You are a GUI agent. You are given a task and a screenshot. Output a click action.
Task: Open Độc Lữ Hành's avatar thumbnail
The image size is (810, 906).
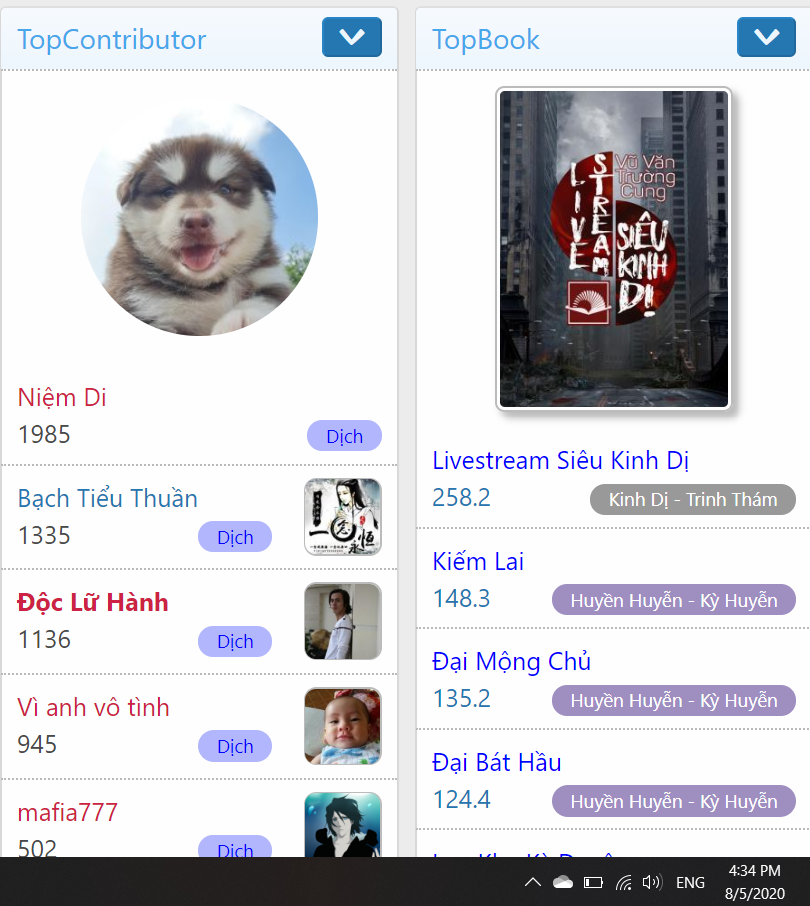click(x=343, y=621)
